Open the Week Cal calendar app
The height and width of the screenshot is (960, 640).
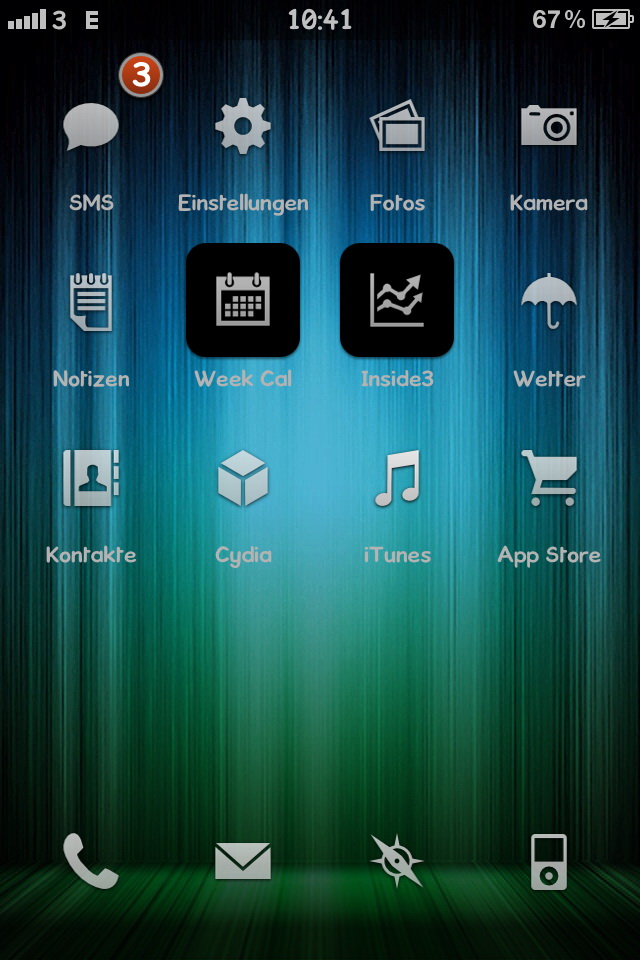click(x=243, y=300)
